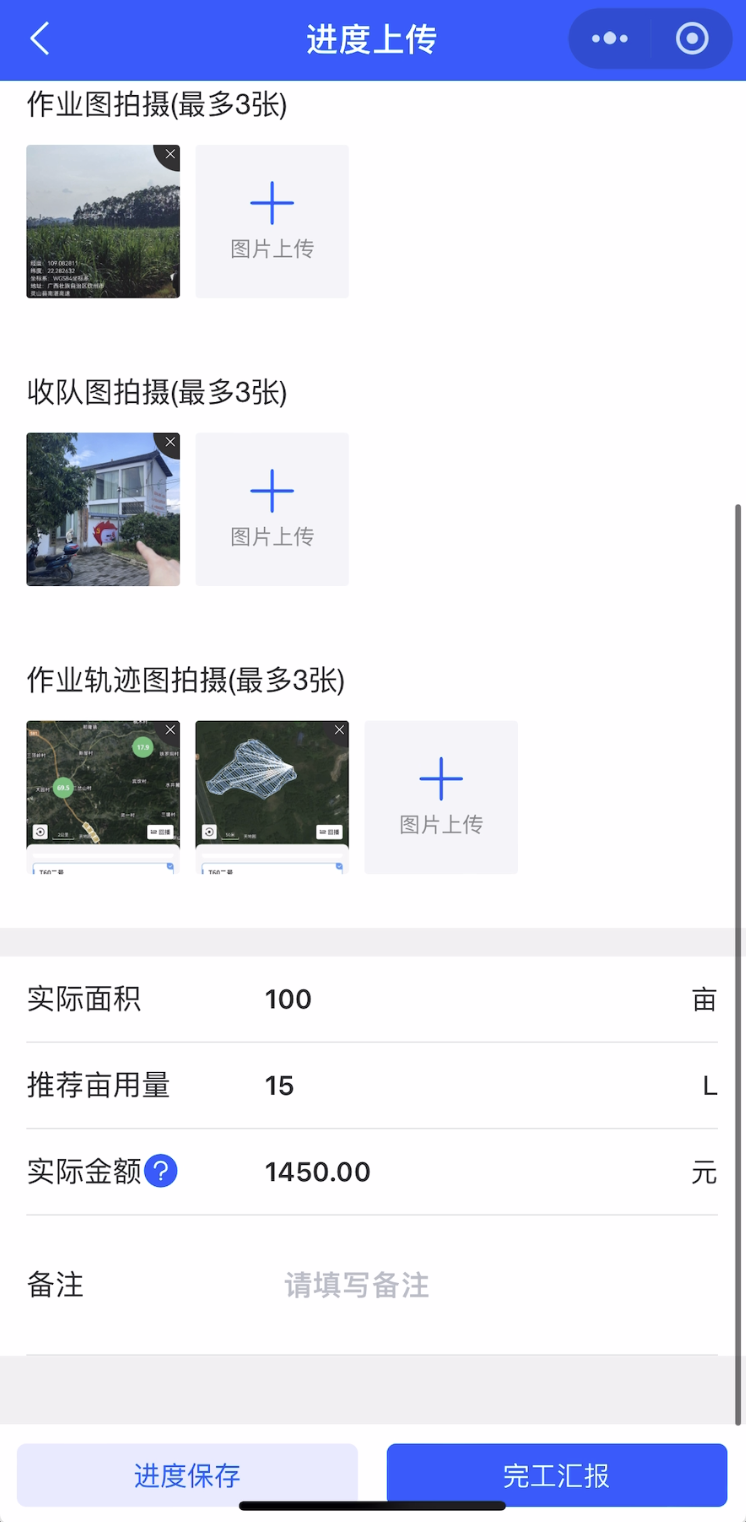The width and height of the screenshot is (746, 1522).
Task: Tap the capsule circle button to exit mini-program
Action: pyautogui.click(x=690, y=38)
